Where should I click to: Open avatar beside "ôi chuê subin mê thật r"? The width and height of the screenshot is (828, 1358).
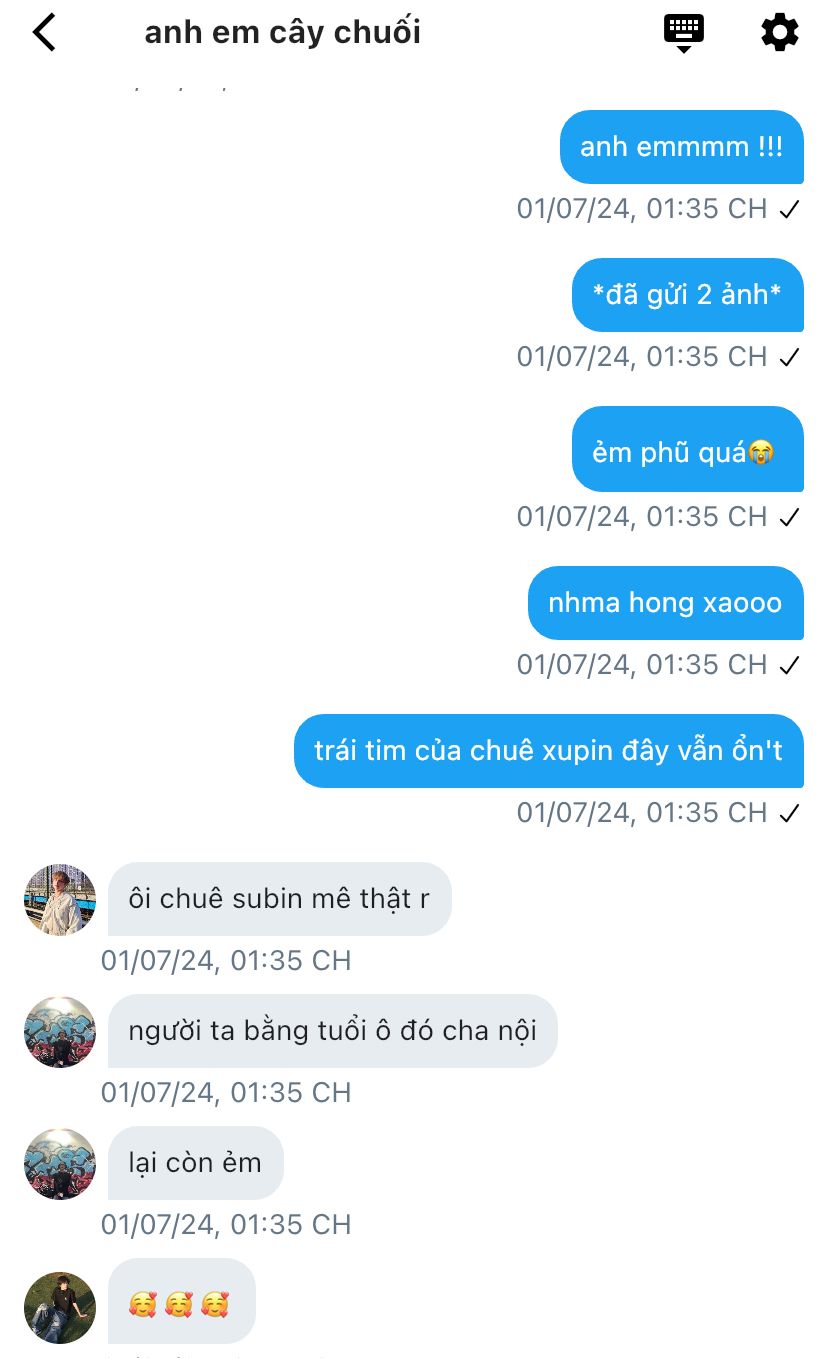60,900
